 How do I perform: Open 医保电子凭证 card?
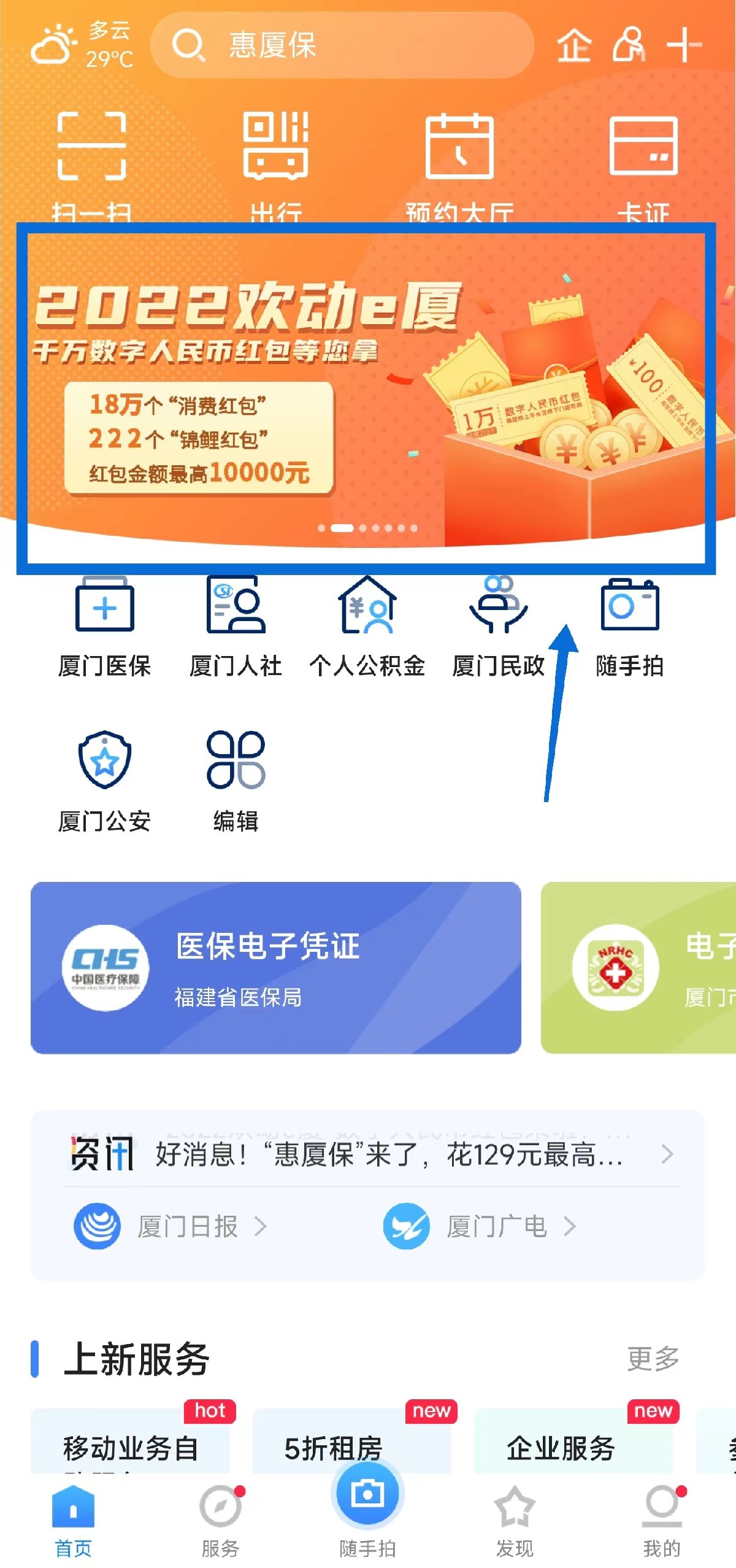click(275, 968)
